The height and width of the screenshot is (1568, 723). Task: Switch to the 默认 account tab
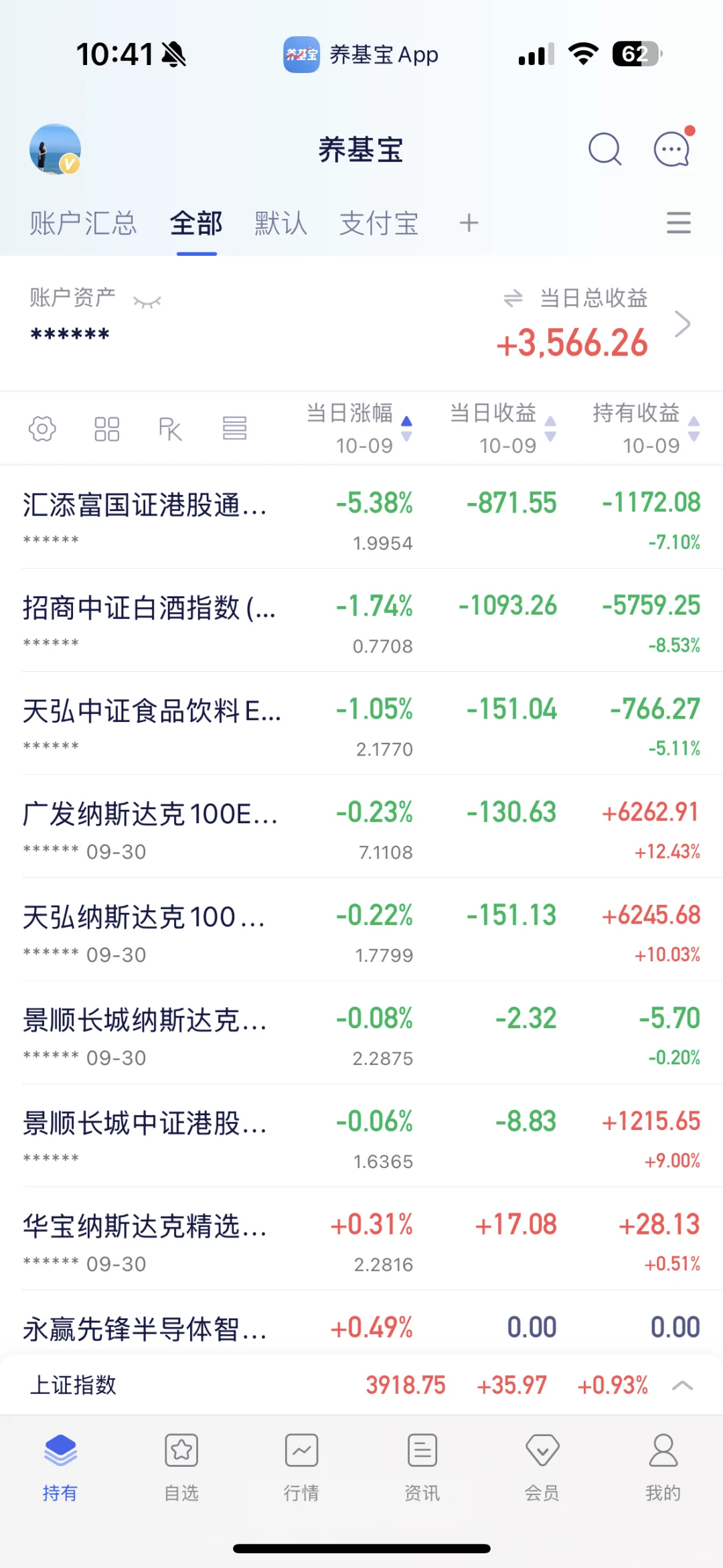pyautogui.click(x=280, y=223)
